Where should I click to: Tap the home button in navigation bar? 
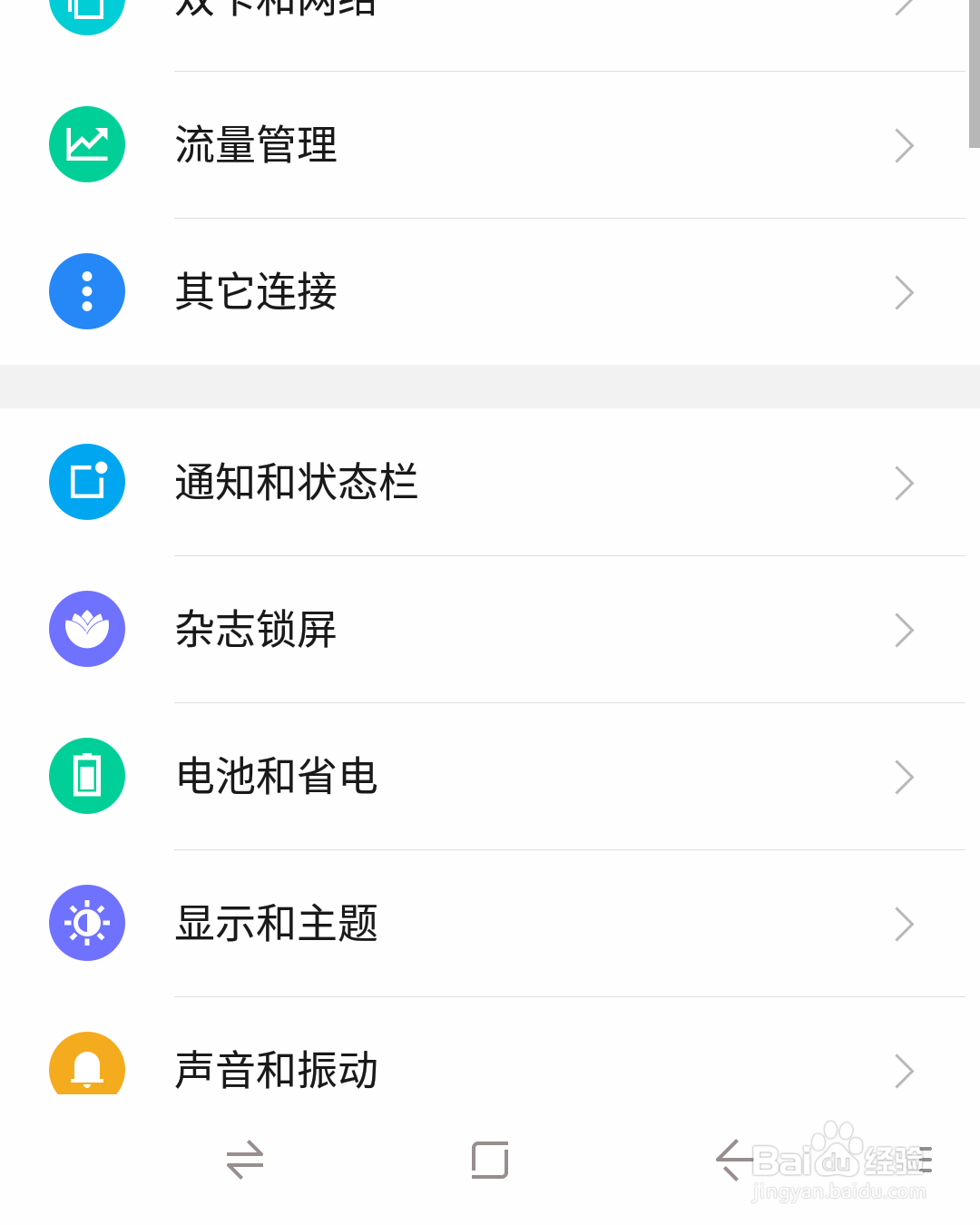pyautogui.click(x=490, y=1160)
